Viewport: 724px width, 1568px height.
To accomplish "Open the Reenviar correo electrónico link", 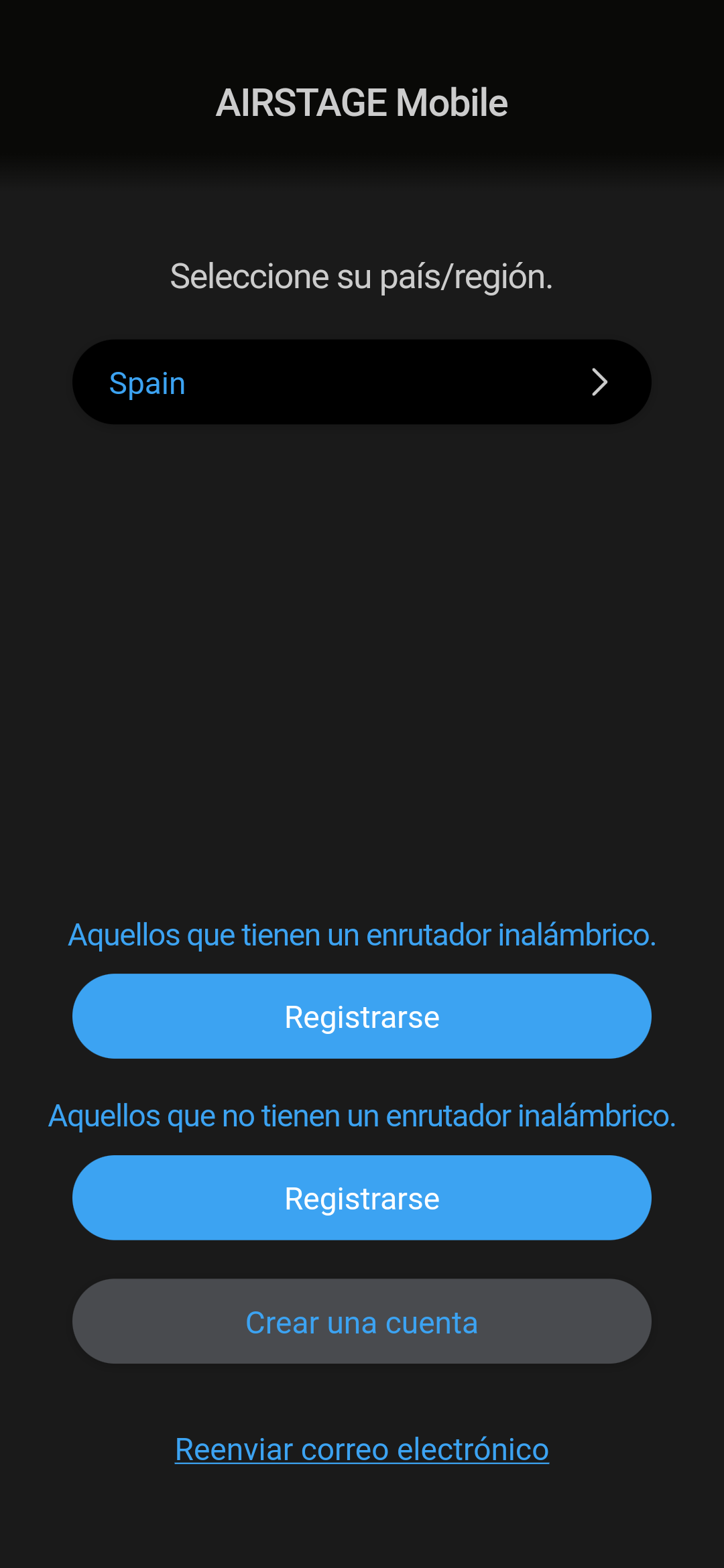I will pos(362,1449).
